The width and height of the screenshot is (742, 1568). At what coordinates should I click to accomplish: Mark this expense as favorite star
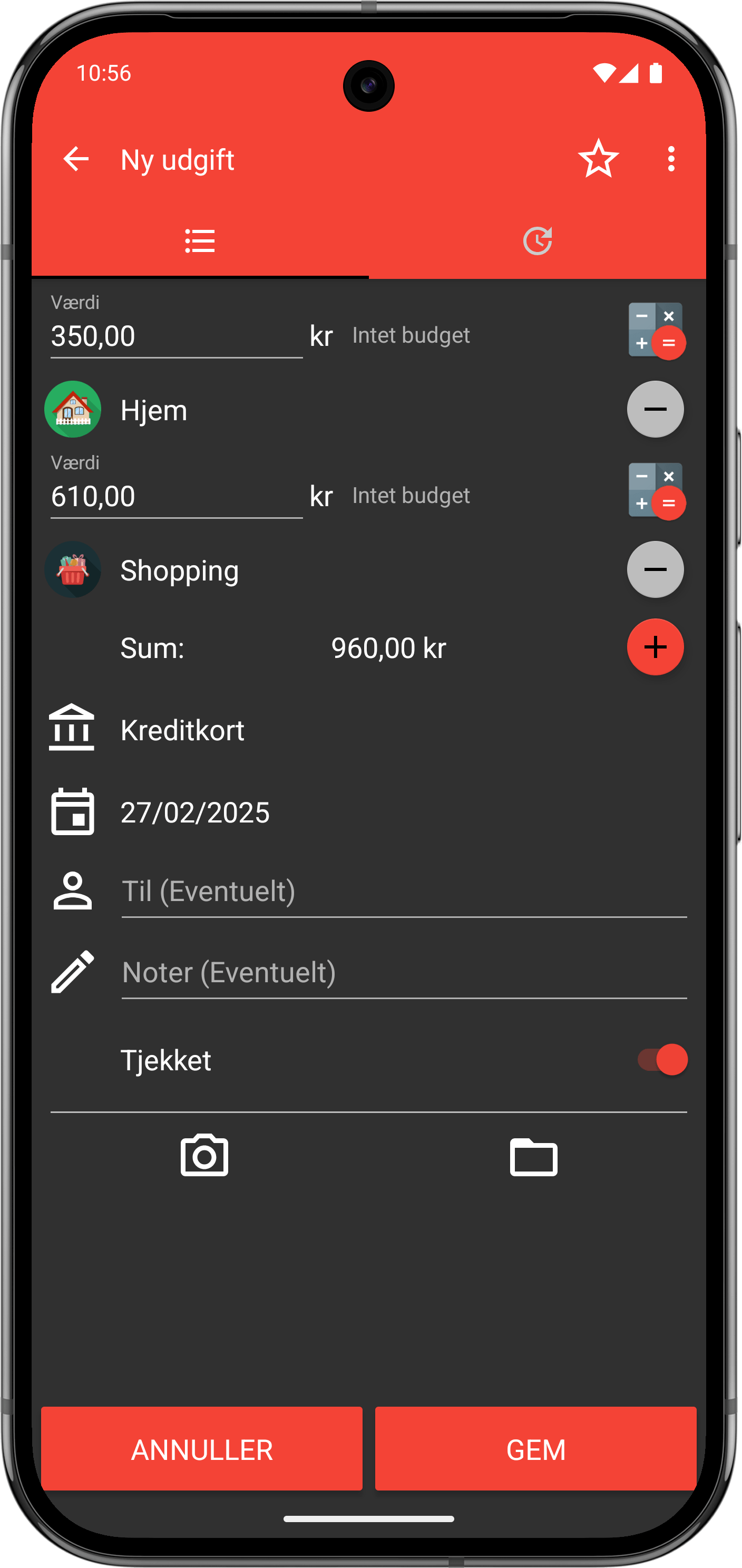click(x=598, y=159)
